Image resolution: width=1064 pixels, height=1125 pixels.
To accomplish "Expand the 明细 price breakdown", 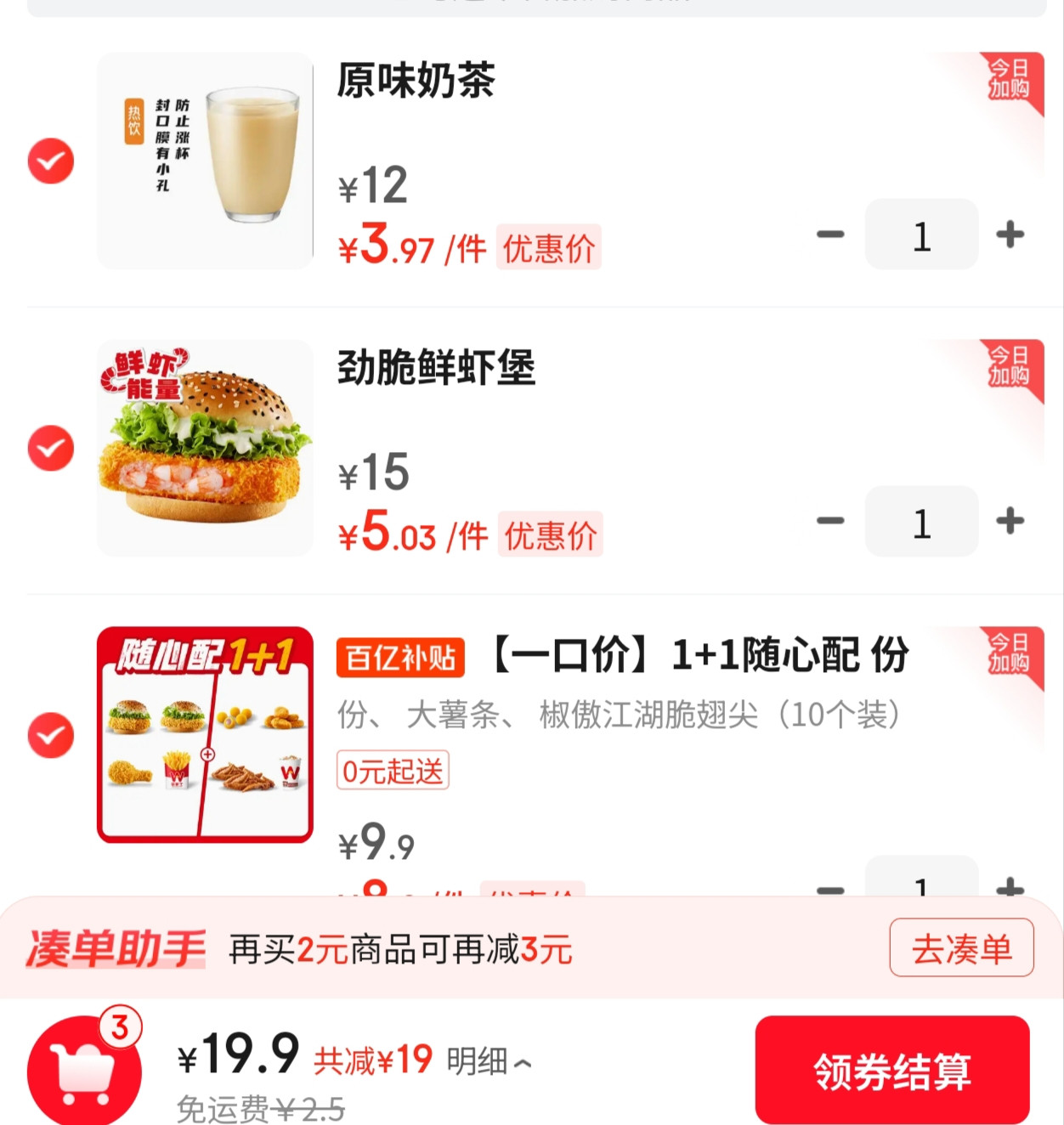I will (x=489, y=1061).
